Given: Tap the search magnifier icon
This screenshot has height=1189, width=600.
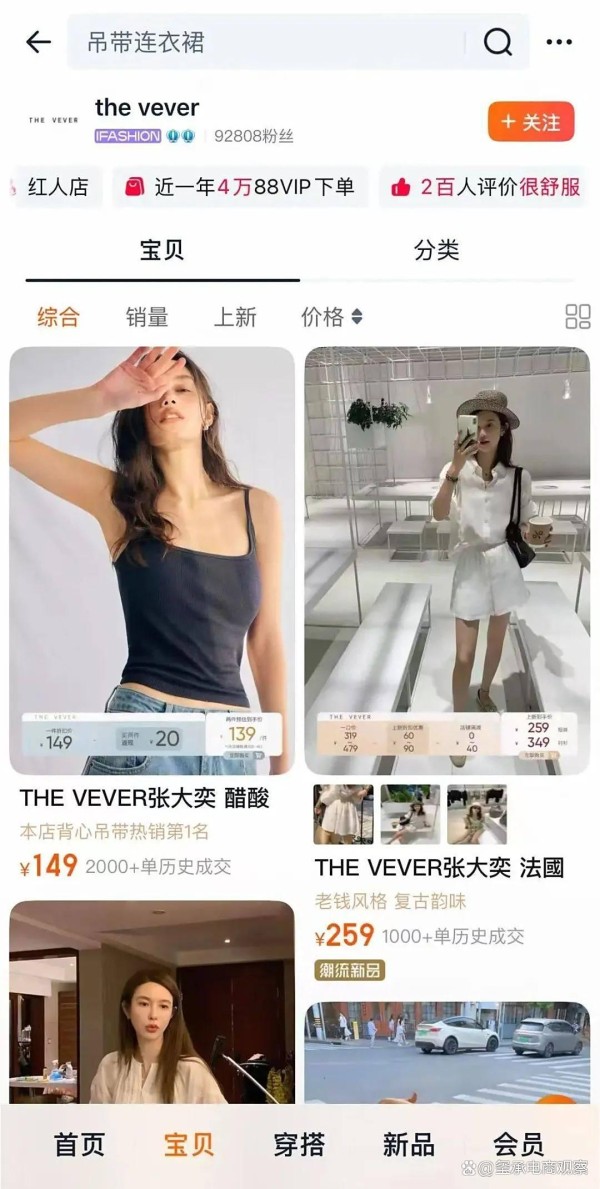Looking at the screenshot, I should 497,42.
